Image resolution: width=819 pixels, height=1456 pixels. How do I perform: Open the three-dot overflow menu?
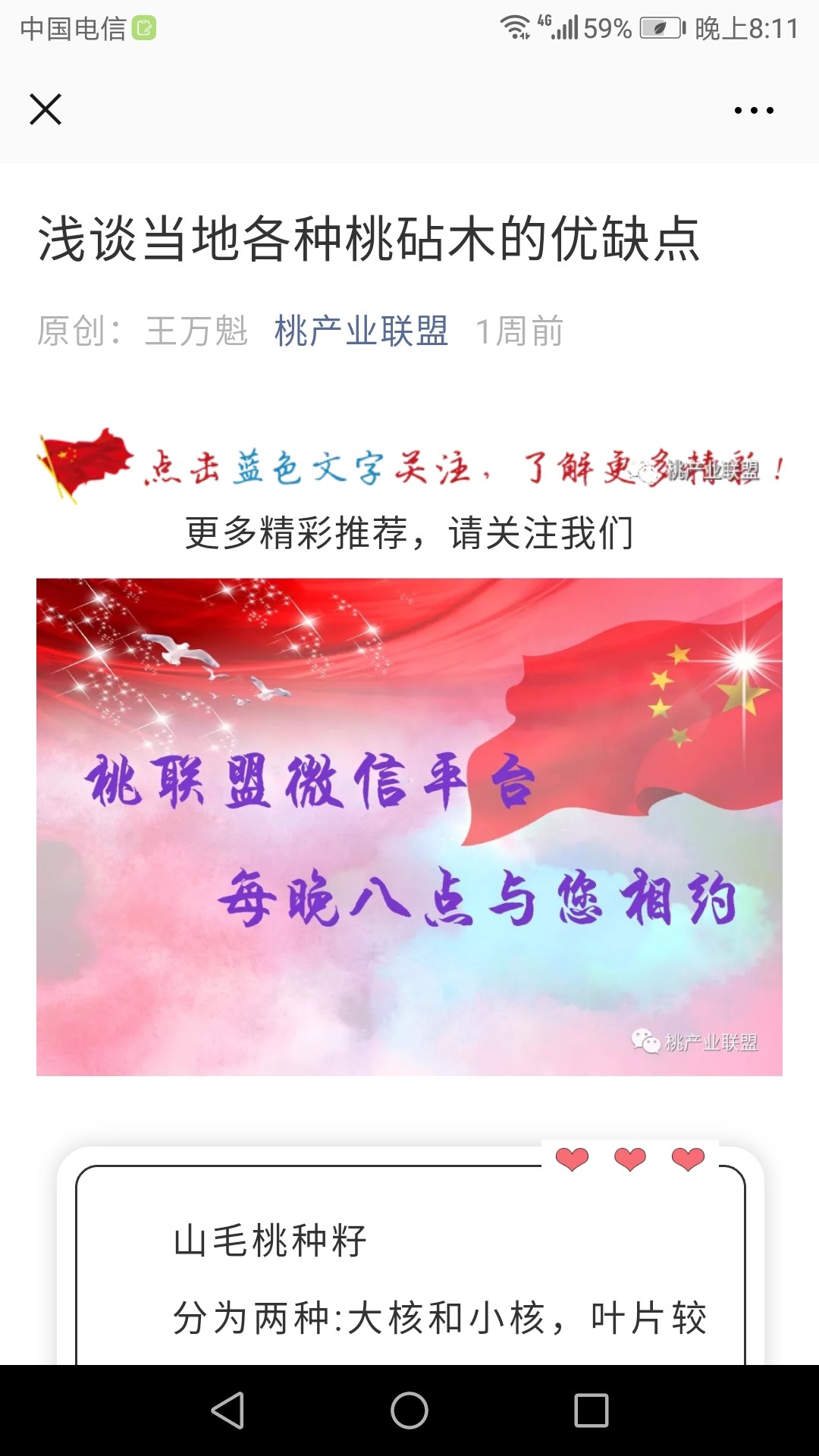pyautogui.click(x=754, y=111)
